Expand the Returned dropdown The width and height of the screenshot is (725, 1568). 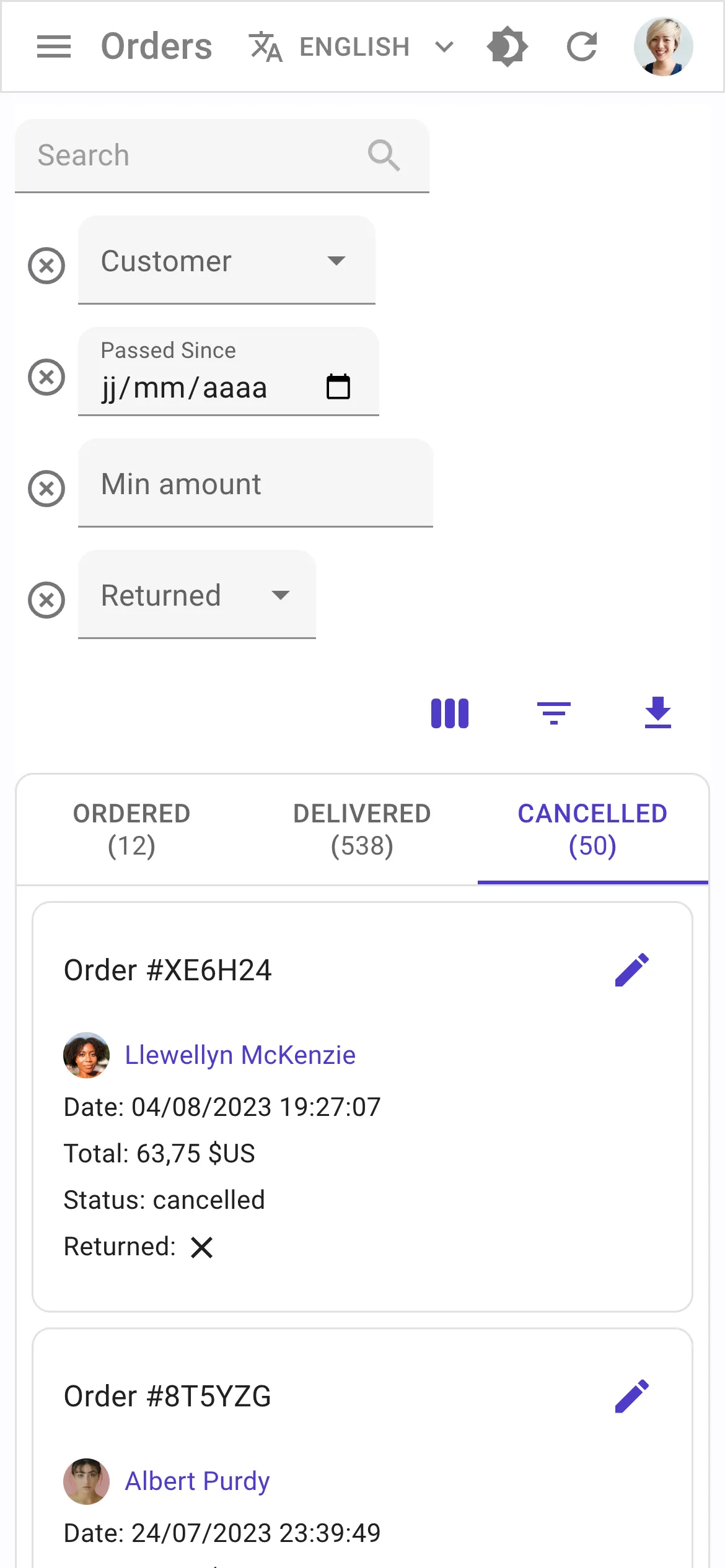(281, 595)
